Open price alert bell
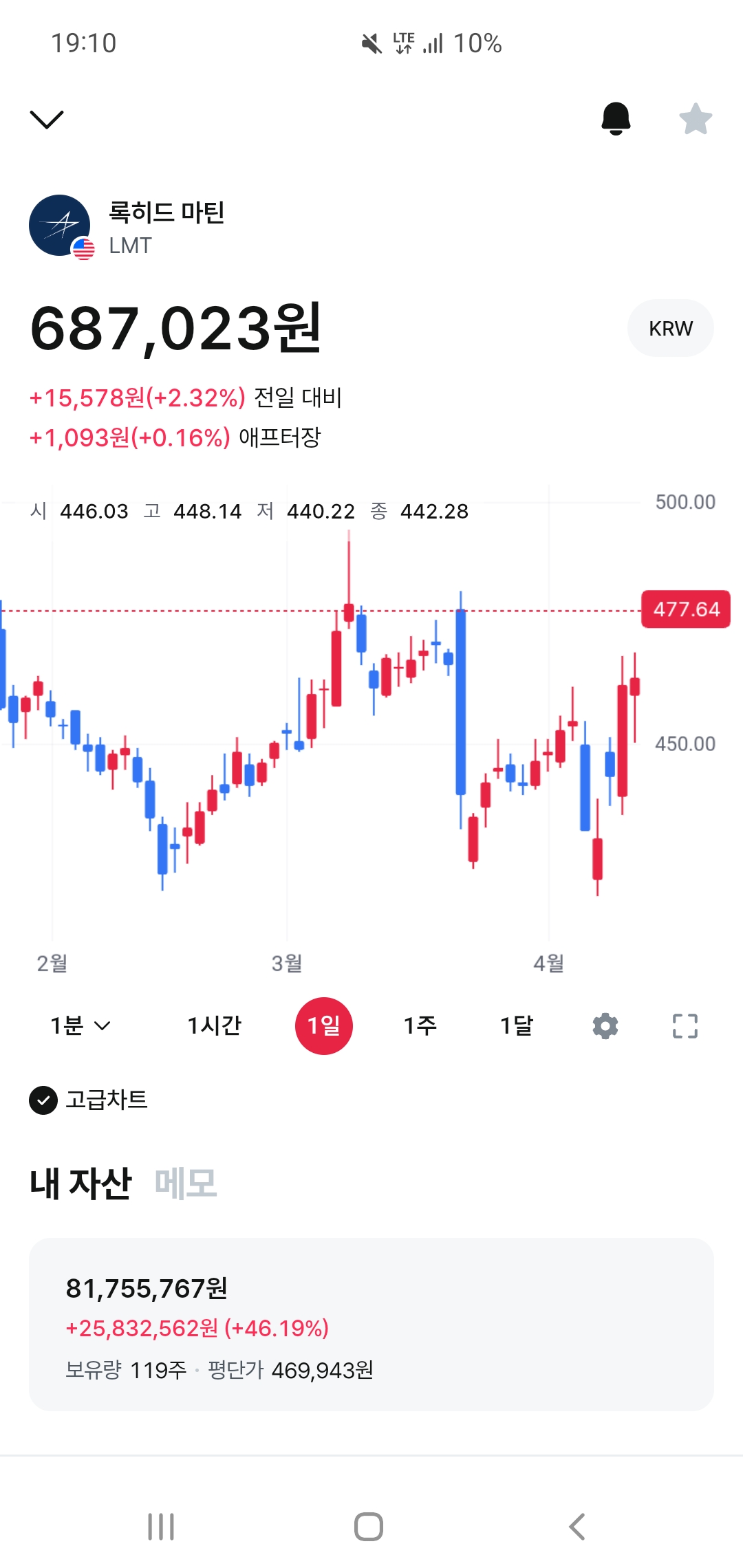Image resolution: width=743 pixels, height=1568 pixels. click(616, 118)
